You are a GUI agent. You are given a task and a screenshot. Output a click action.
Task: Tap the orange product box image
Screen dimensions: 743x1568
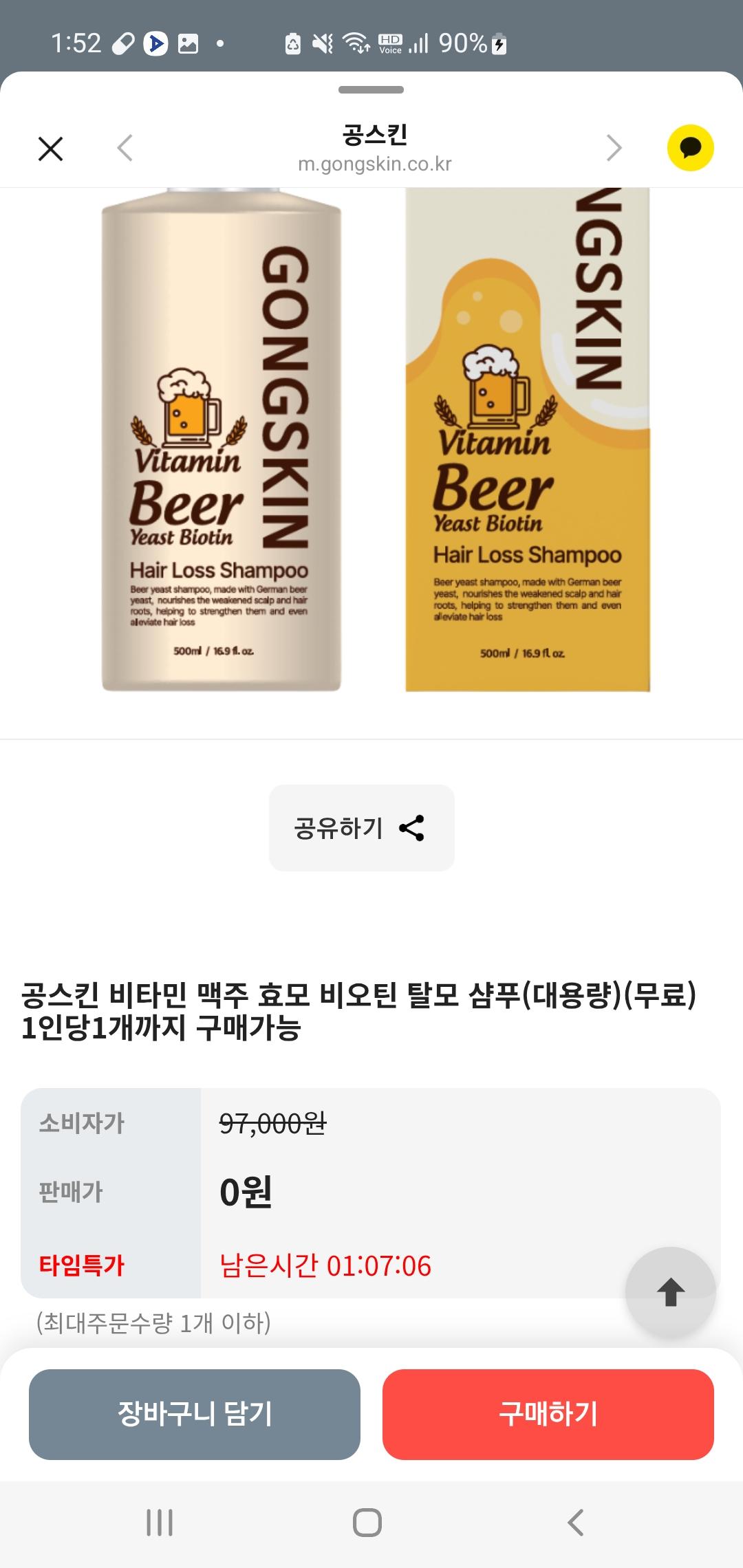(x=526, y=440)
